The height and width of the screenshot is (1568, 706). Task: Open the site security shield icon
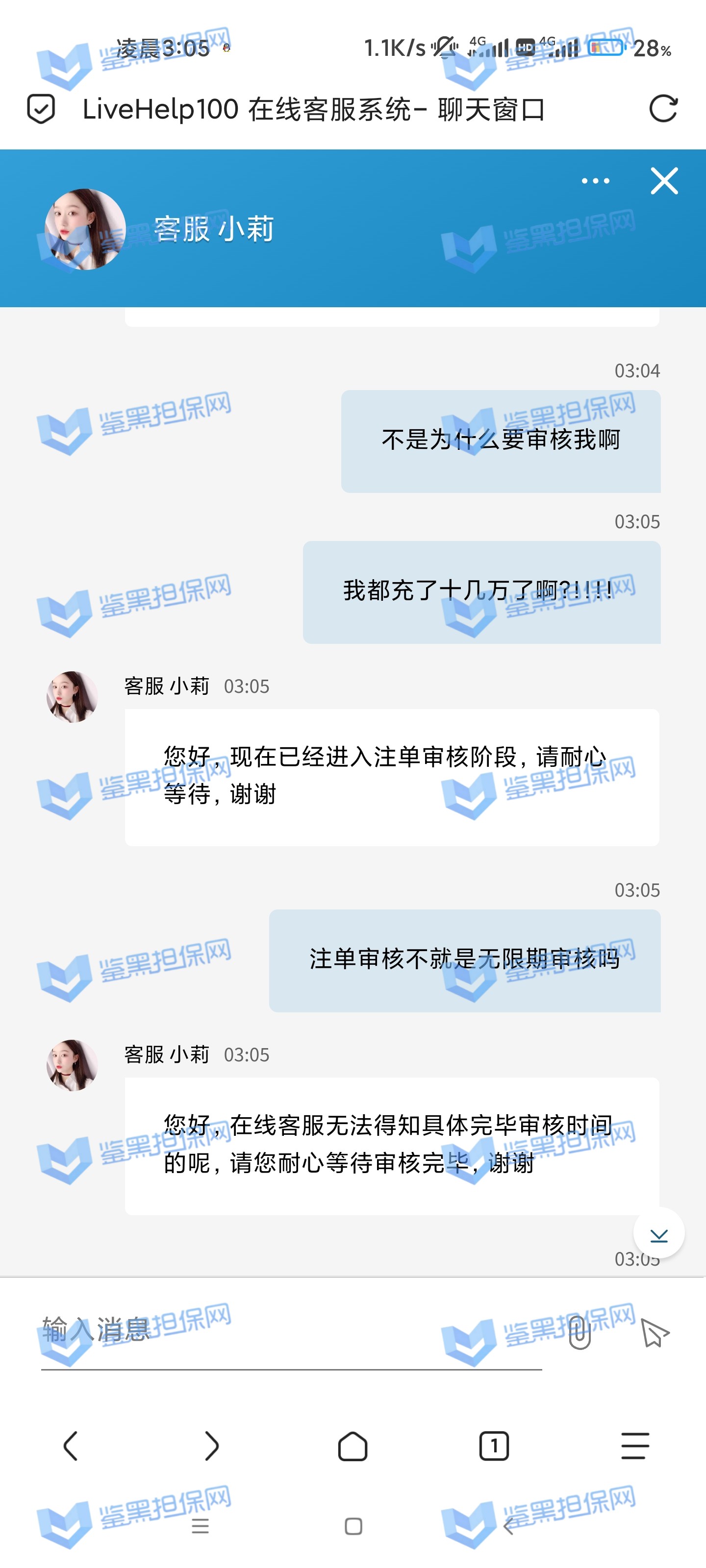41,110
